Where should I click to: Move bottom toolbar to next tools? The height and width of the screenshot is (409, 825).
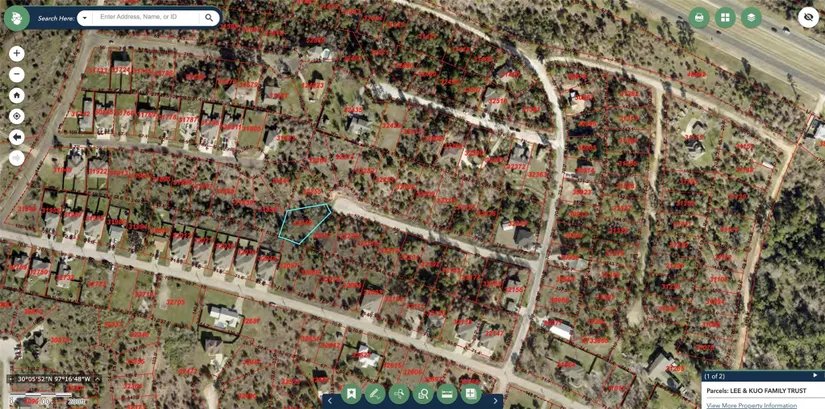coord(495,400)
